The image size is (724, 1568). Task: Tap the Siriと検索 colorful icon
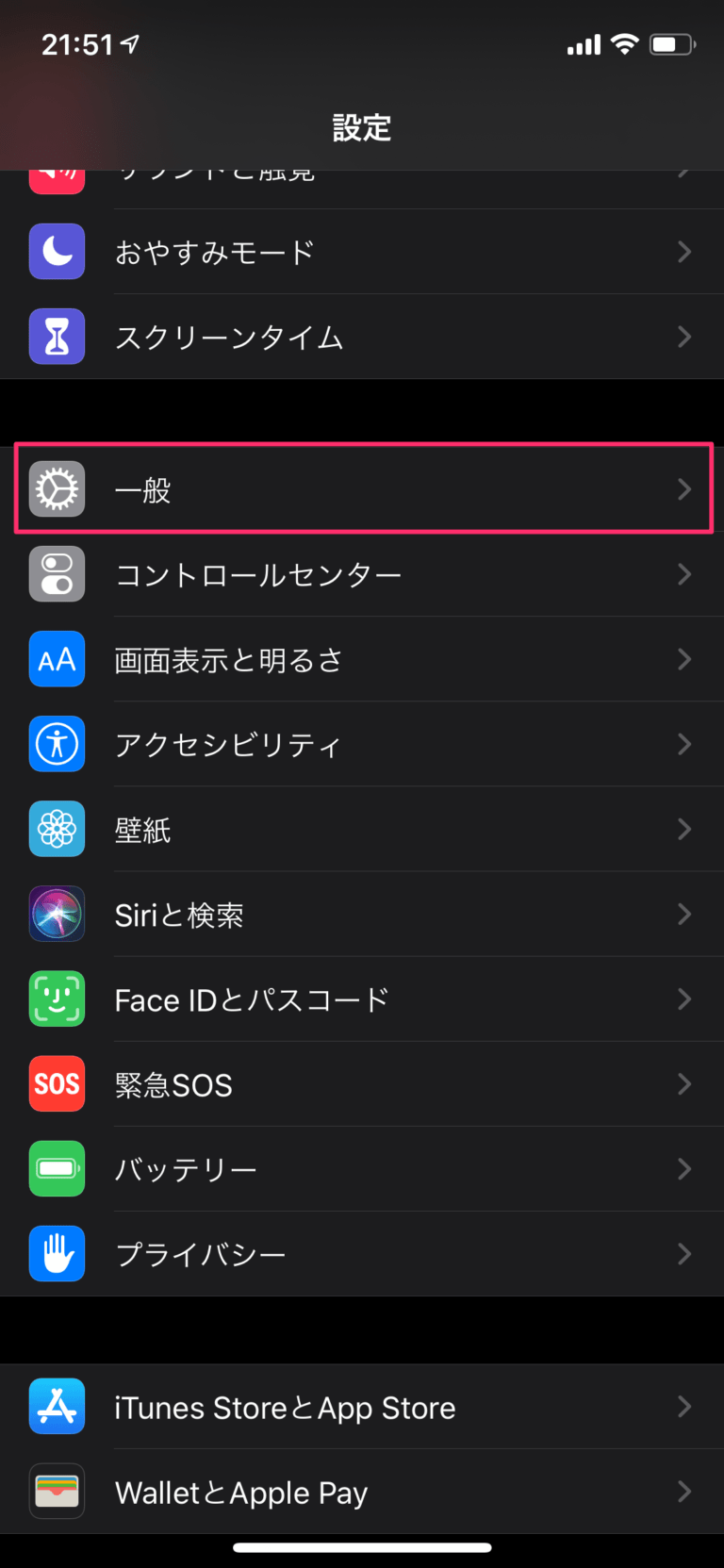57,914
